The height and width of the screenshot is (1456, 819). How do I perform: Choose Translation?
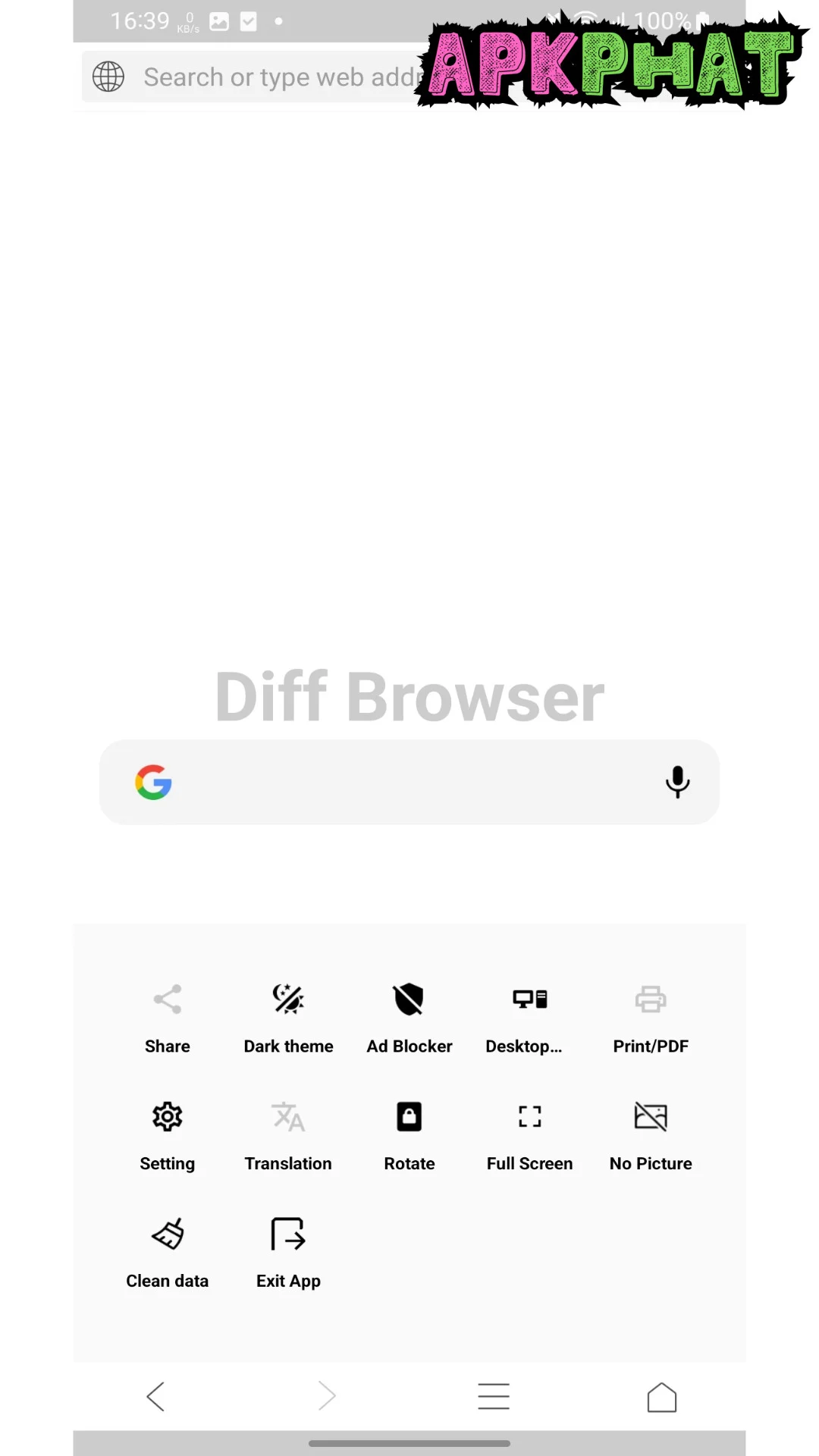coord(288,1135)
